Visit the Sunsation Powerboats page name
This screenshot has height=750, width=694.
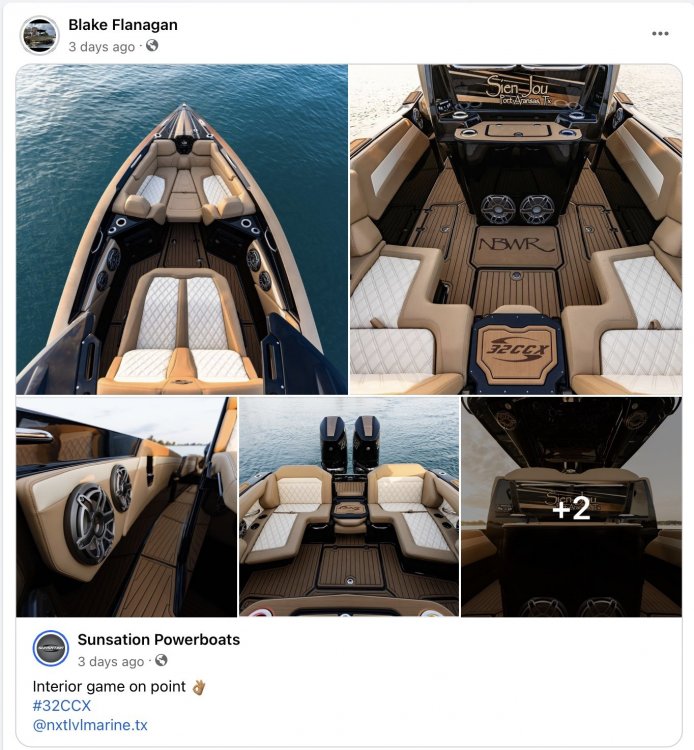click(x=158, y=639)
